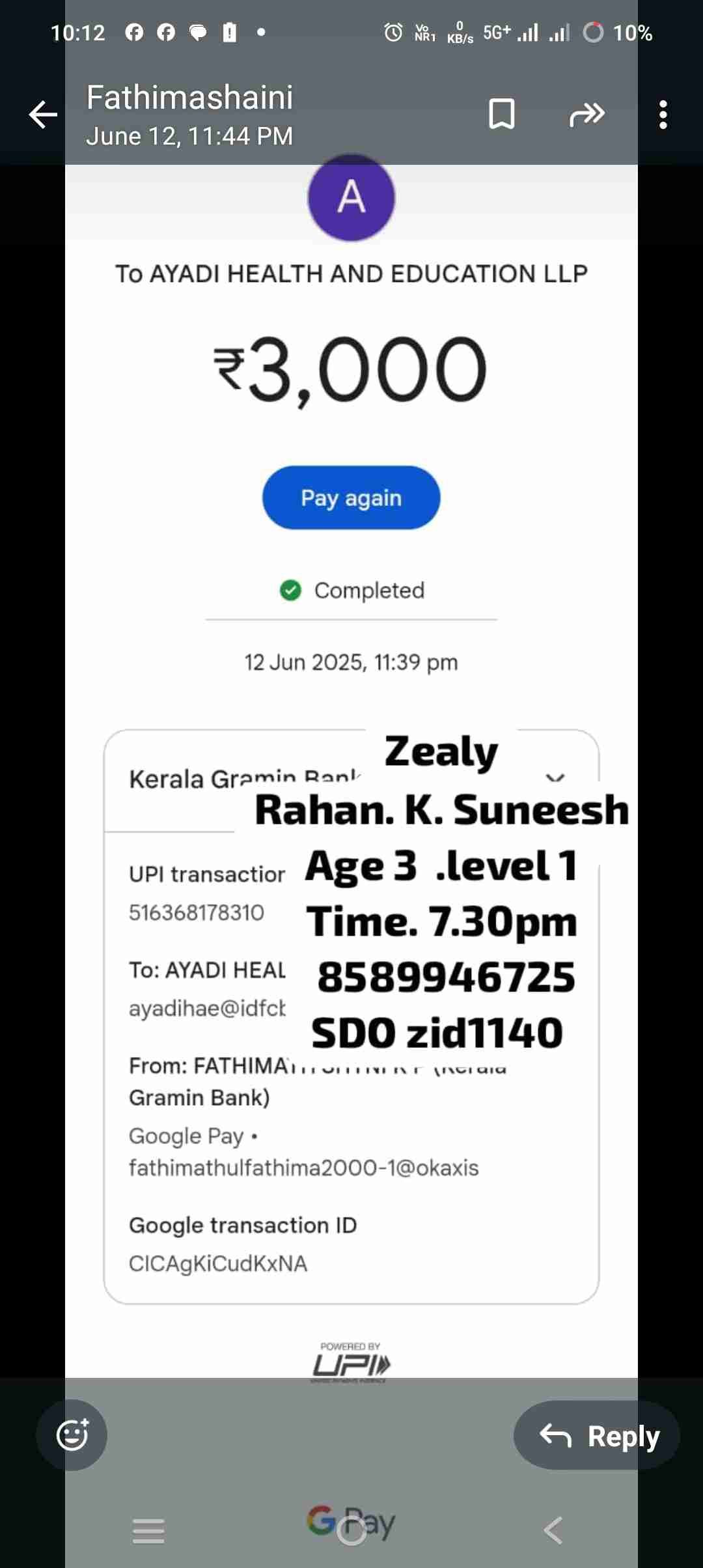Open the three-dot overflow menu

663,115
